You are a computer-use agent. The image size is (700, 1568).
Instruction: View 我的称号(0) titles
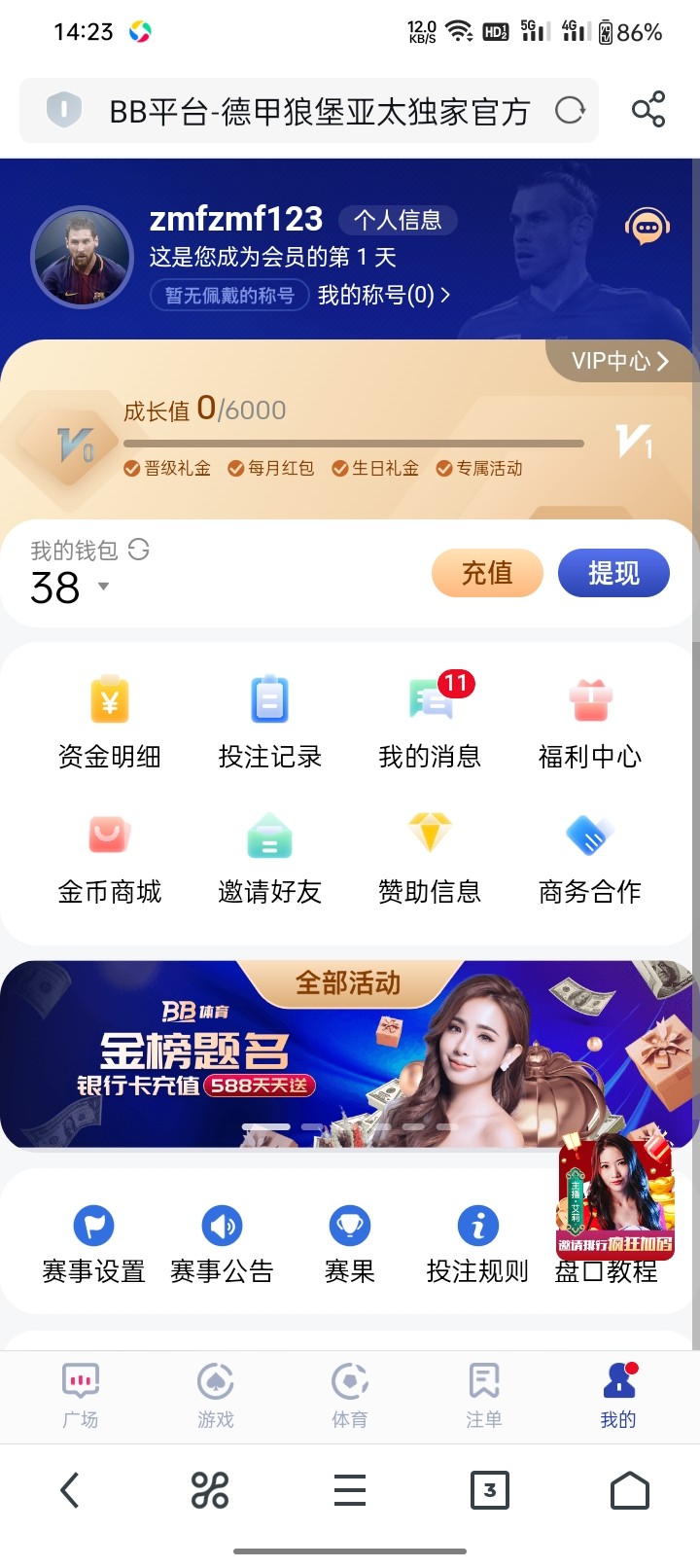(x=384, y=295)
